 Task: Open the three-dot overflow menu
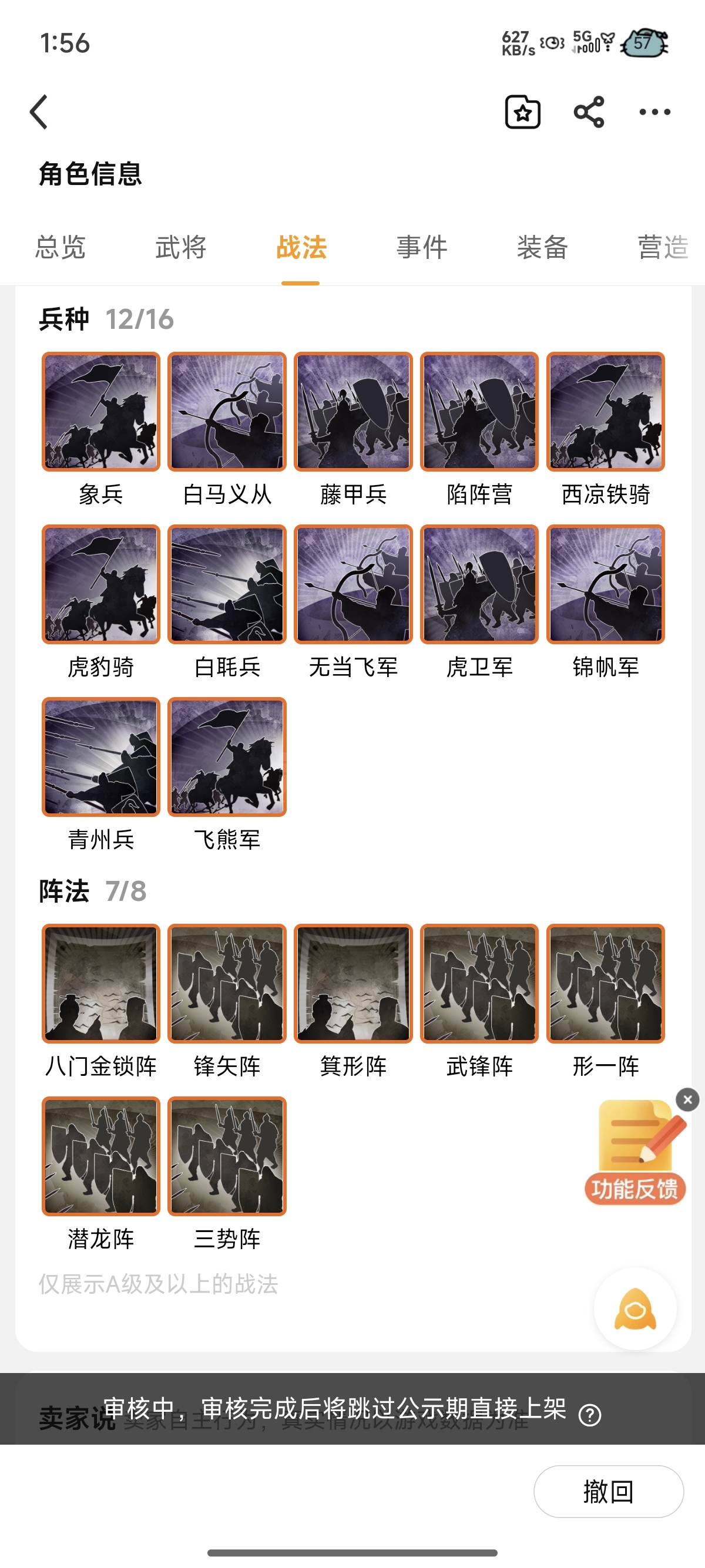pos(654,112)
